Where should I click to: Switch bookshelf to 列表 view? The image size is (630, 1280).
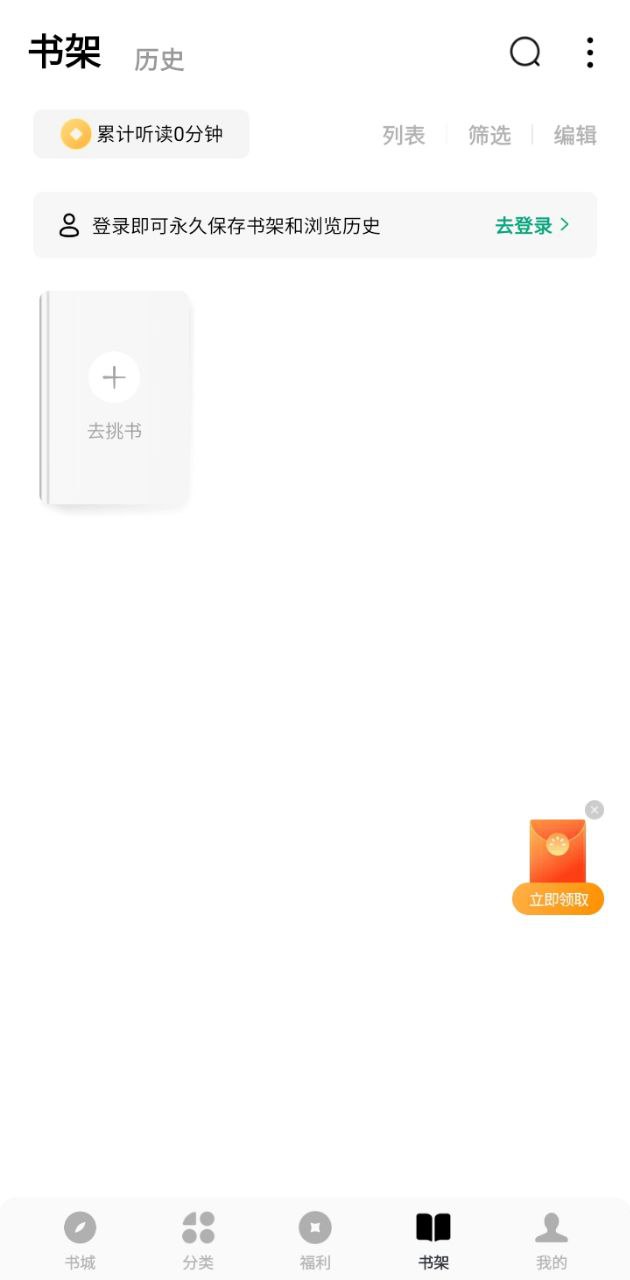point(403,135)
